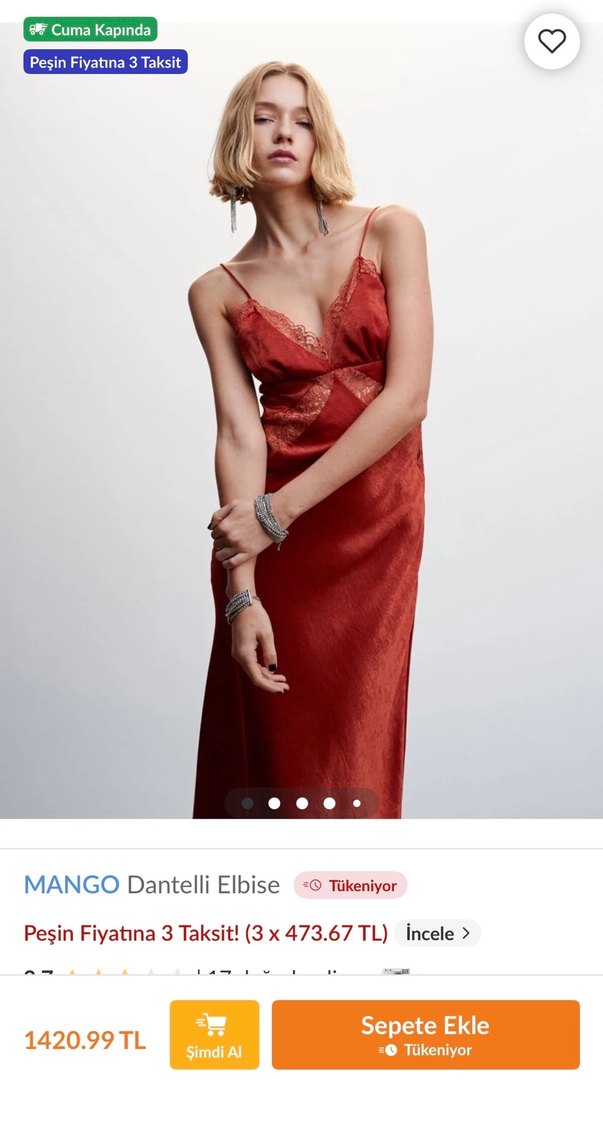This screenshot has width=603, height=1137.
Task: Tap Sepete Ekle to add to cart
Action: coord(425,1034)
